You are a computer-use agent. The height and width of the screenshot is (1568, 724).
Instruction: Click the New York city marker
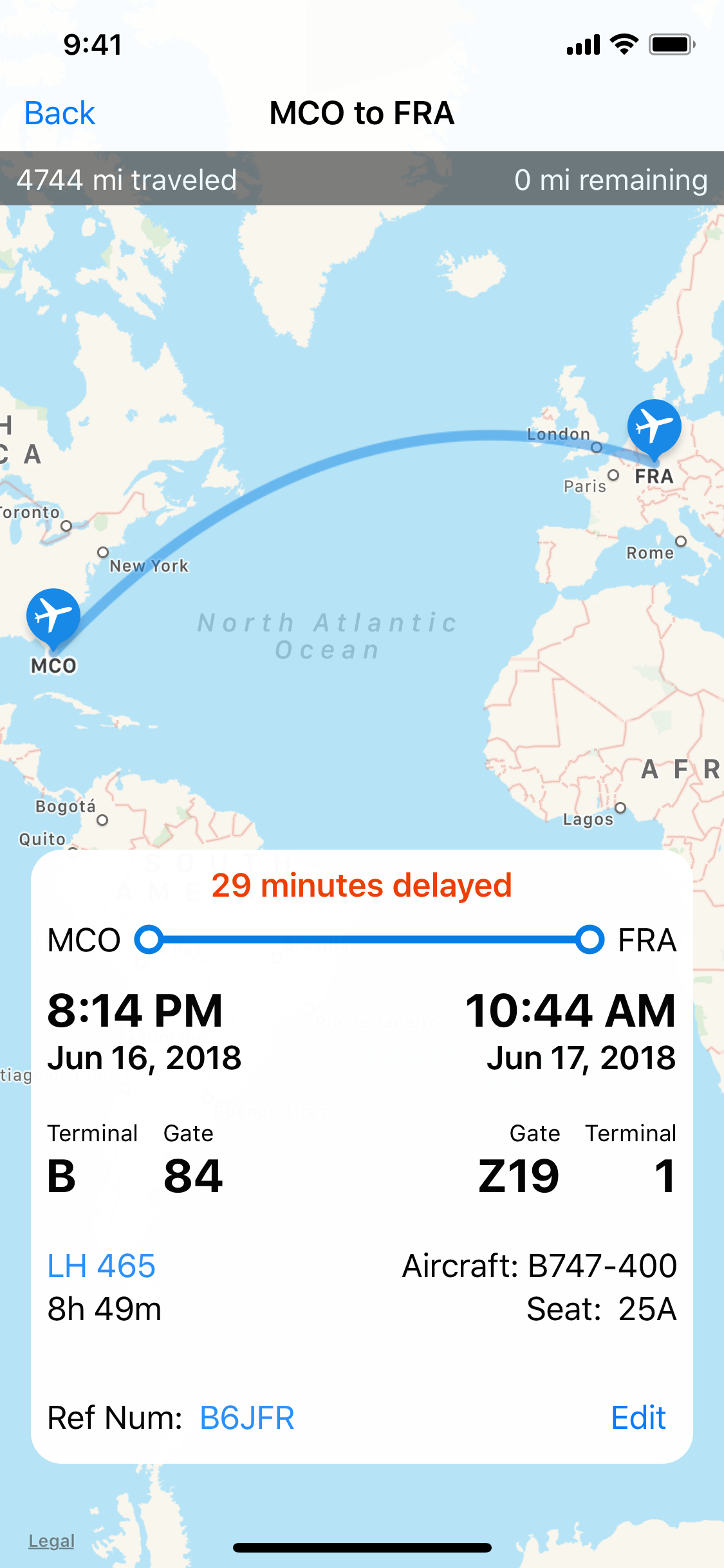103,552
